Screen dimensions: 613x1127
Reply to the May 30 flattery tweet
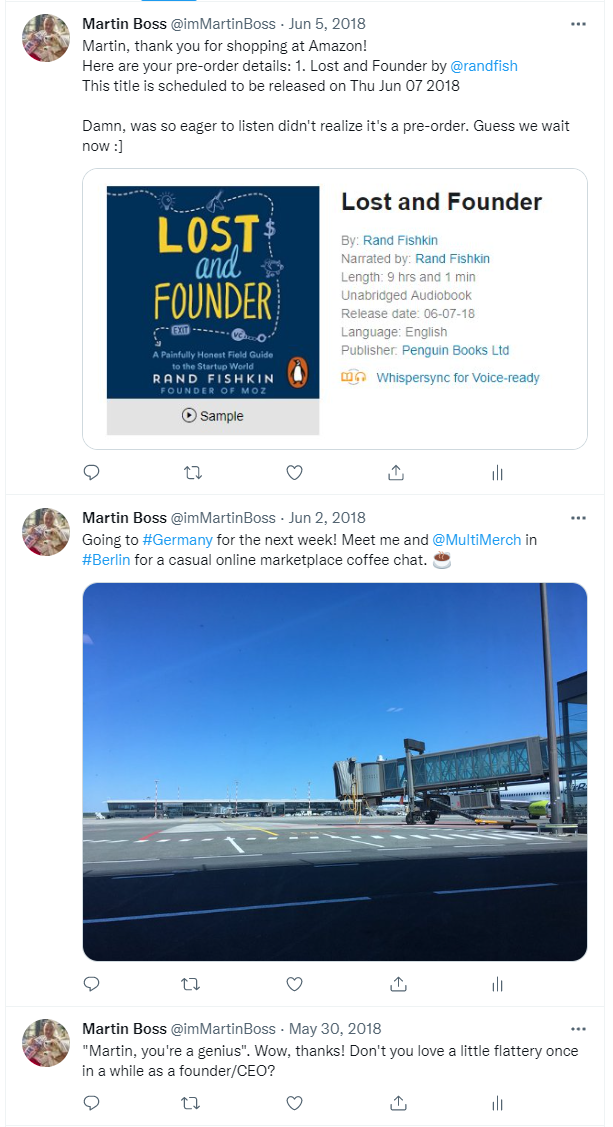pos(91,1103)
